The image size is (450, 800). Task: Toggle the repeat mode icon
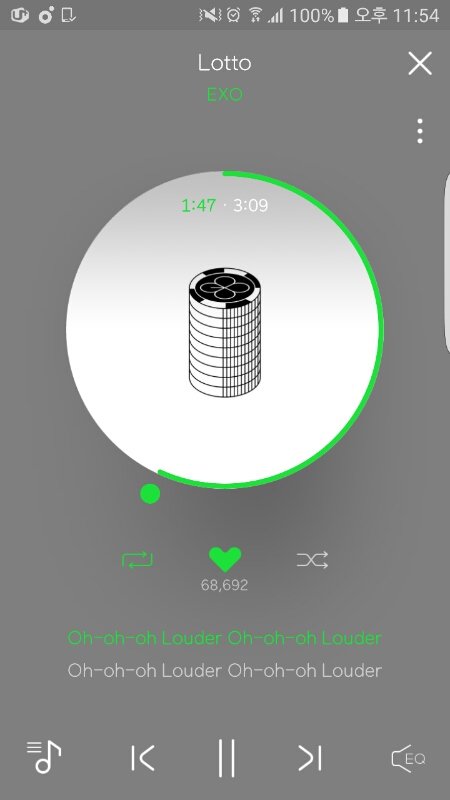coord(137,560)
